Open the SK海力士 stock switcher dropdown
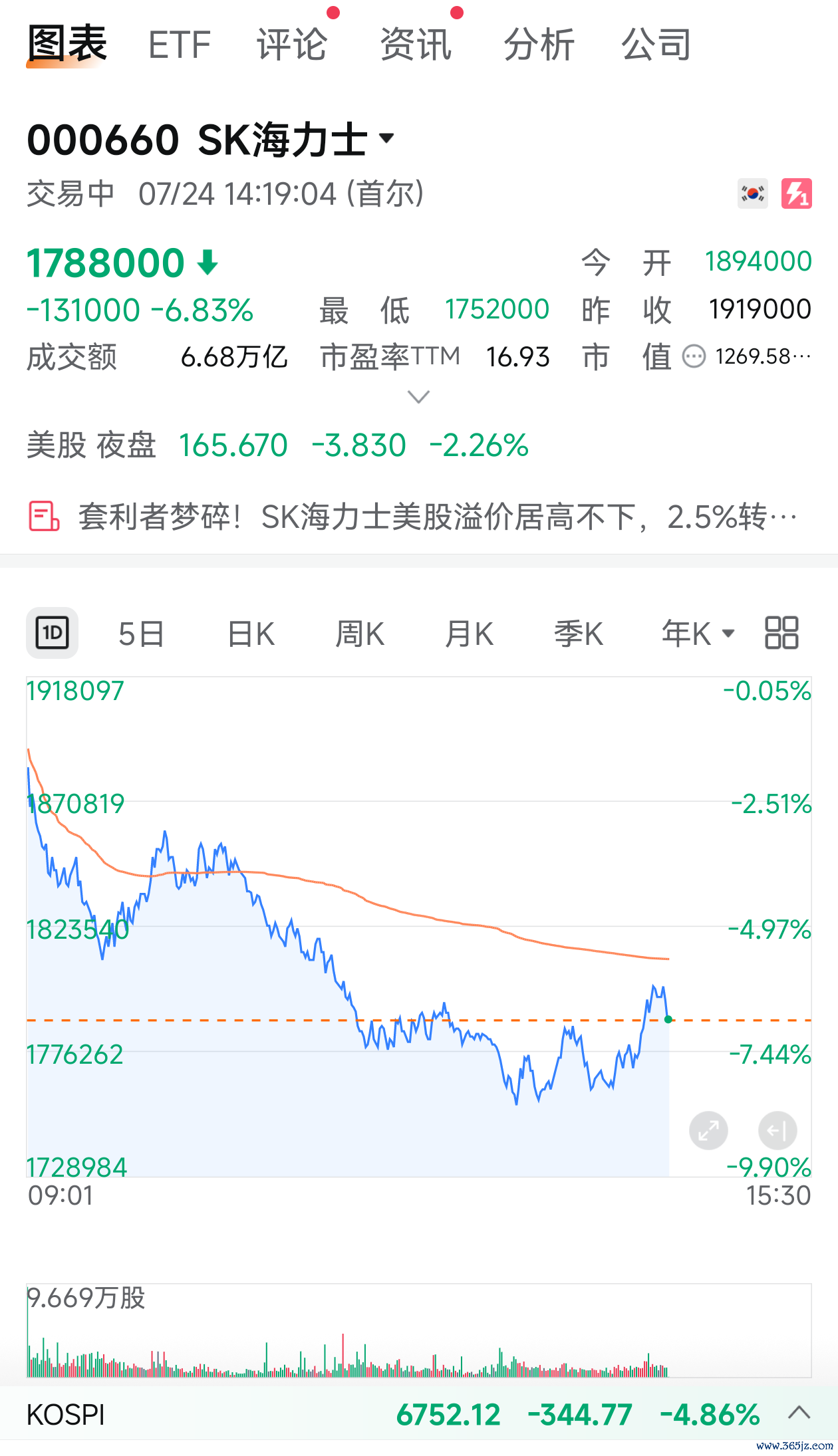This screenshot has height=1456, width=838. 386,138
